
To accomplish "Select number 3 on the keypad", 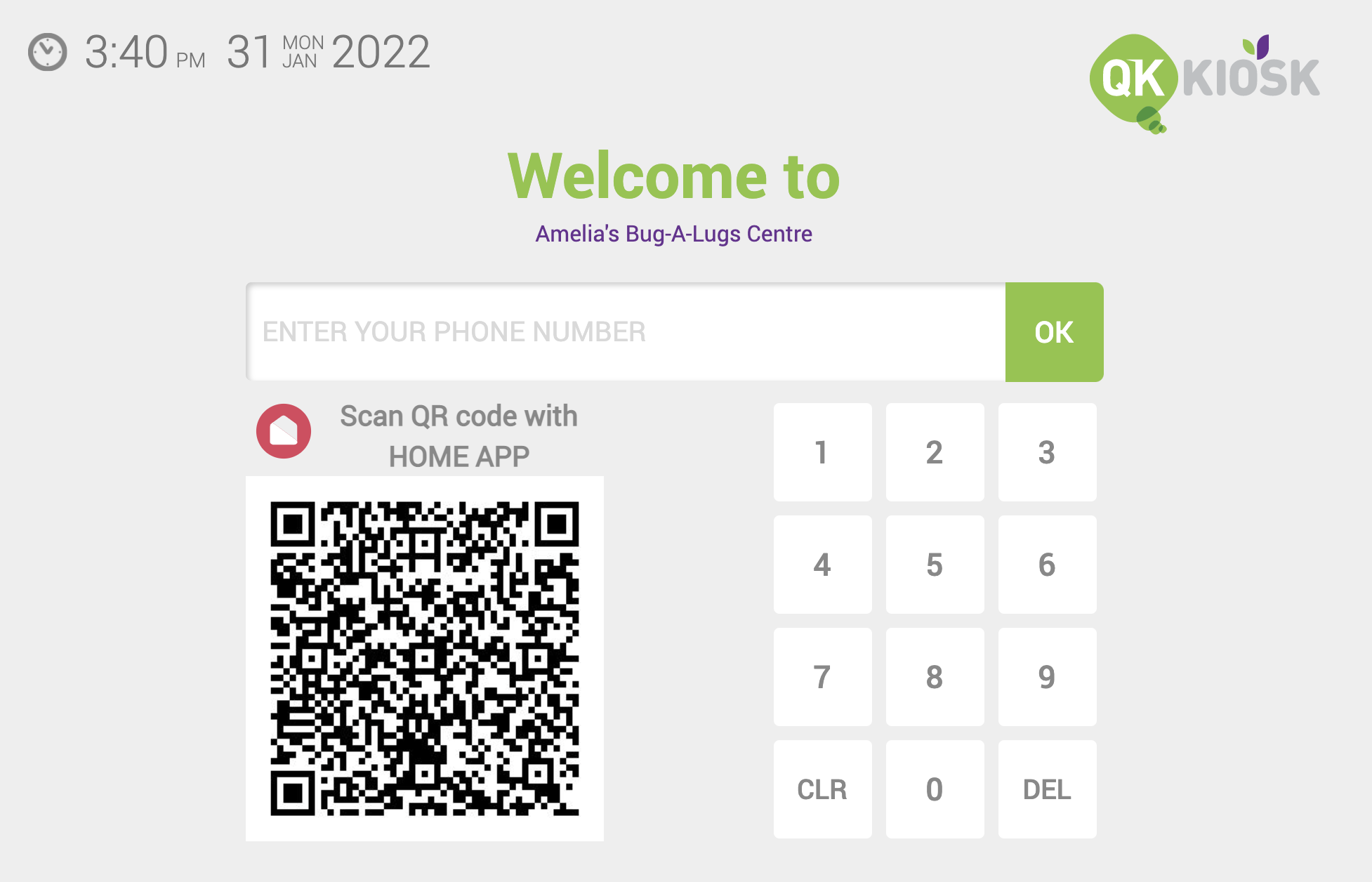I will (1047, 452).
